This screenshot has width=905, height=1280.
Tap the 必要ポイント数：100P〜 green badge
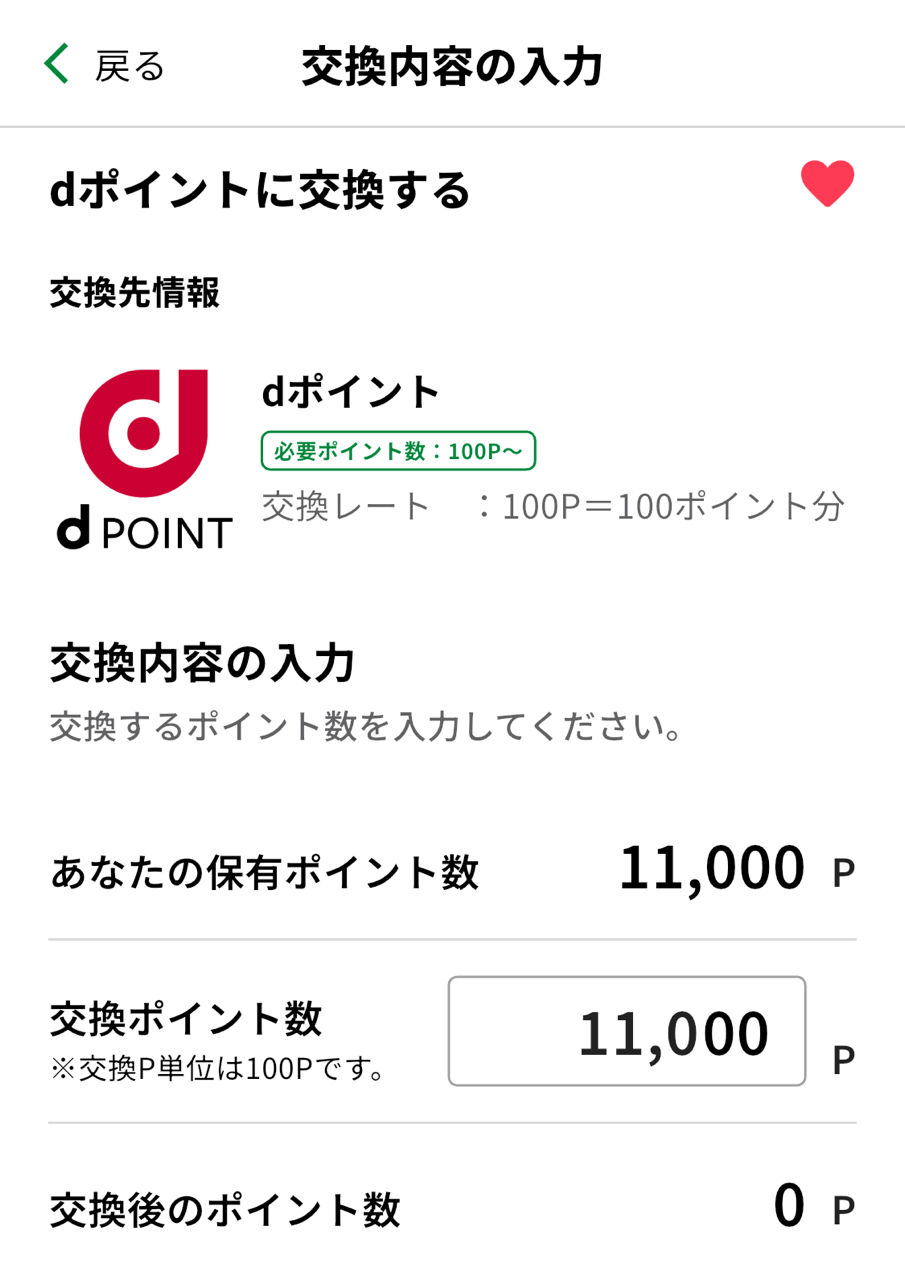click(397, 450)
